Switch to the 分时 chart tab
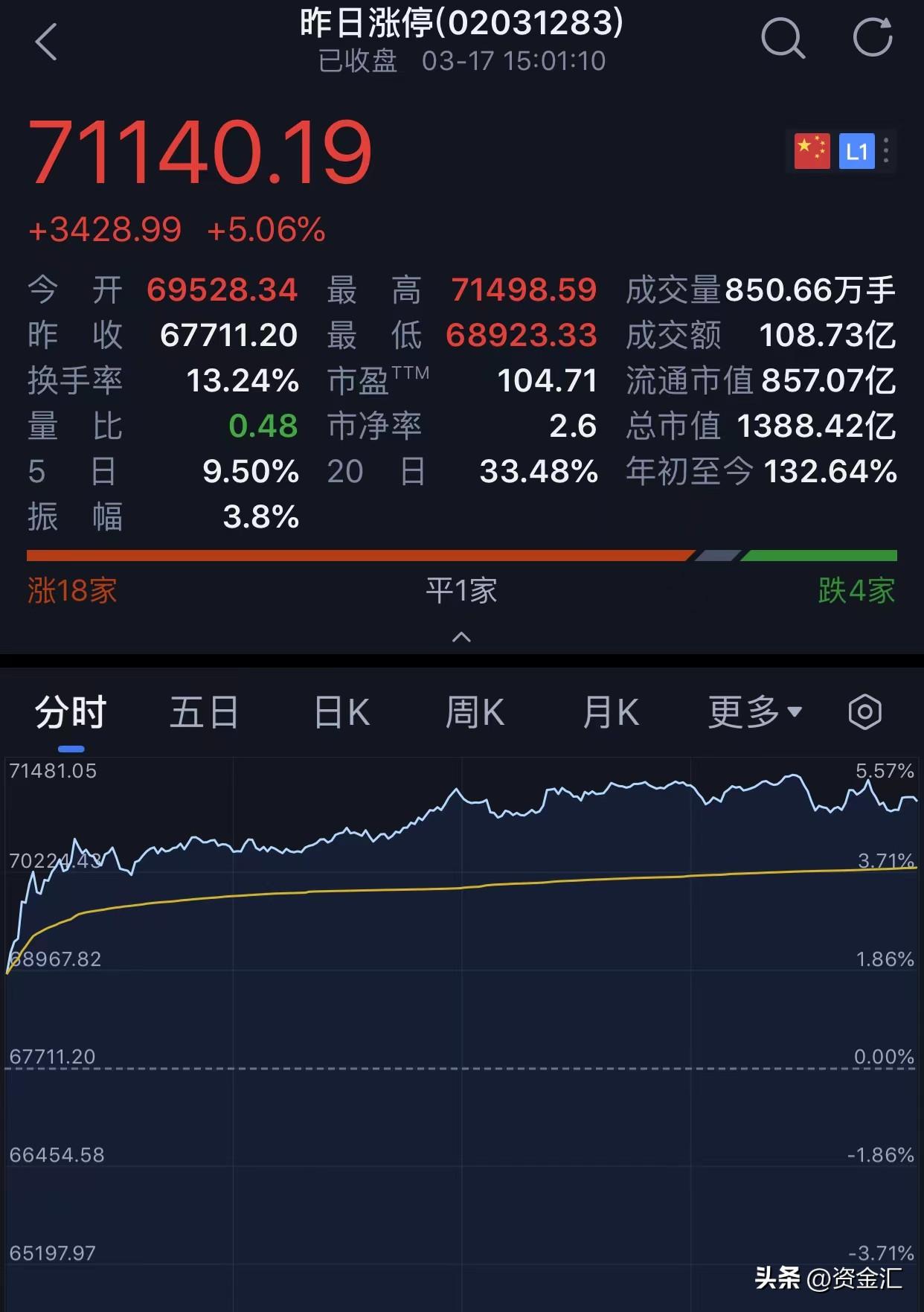The height and width of the screenshot is (1312, 924). click(x=71, y=713)
